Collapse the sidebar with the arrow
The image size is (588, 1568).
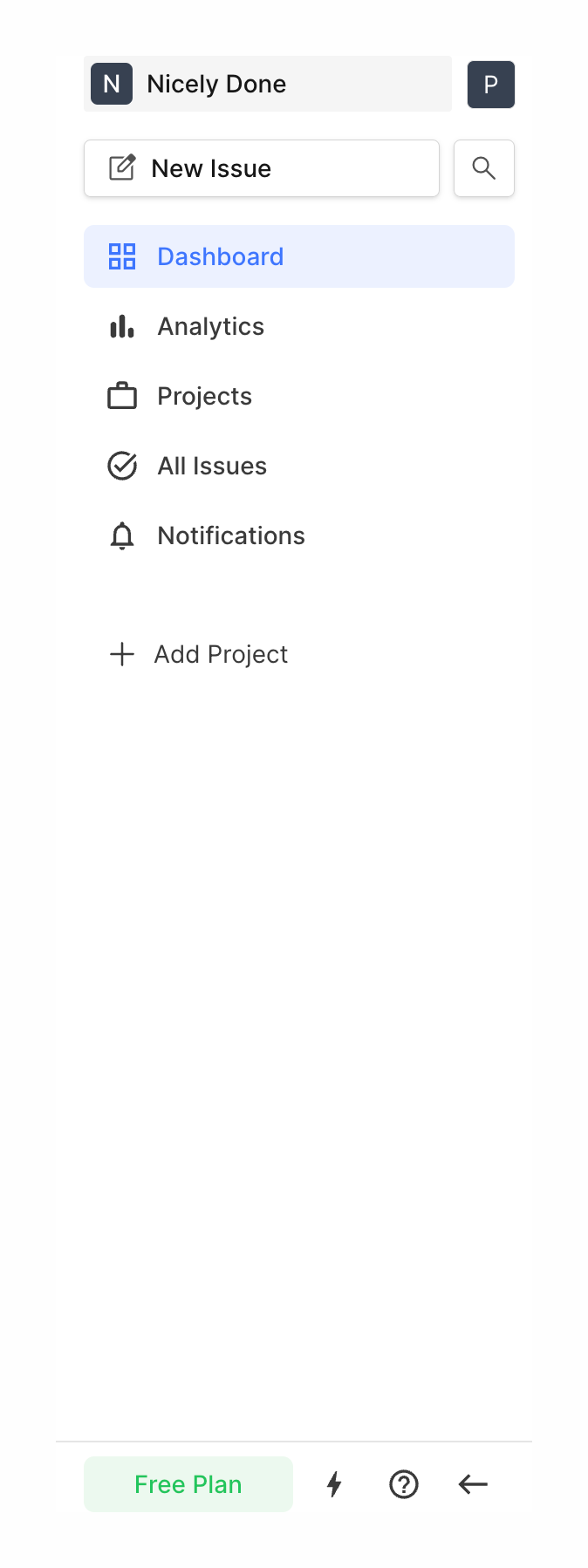pos(473,1484)
